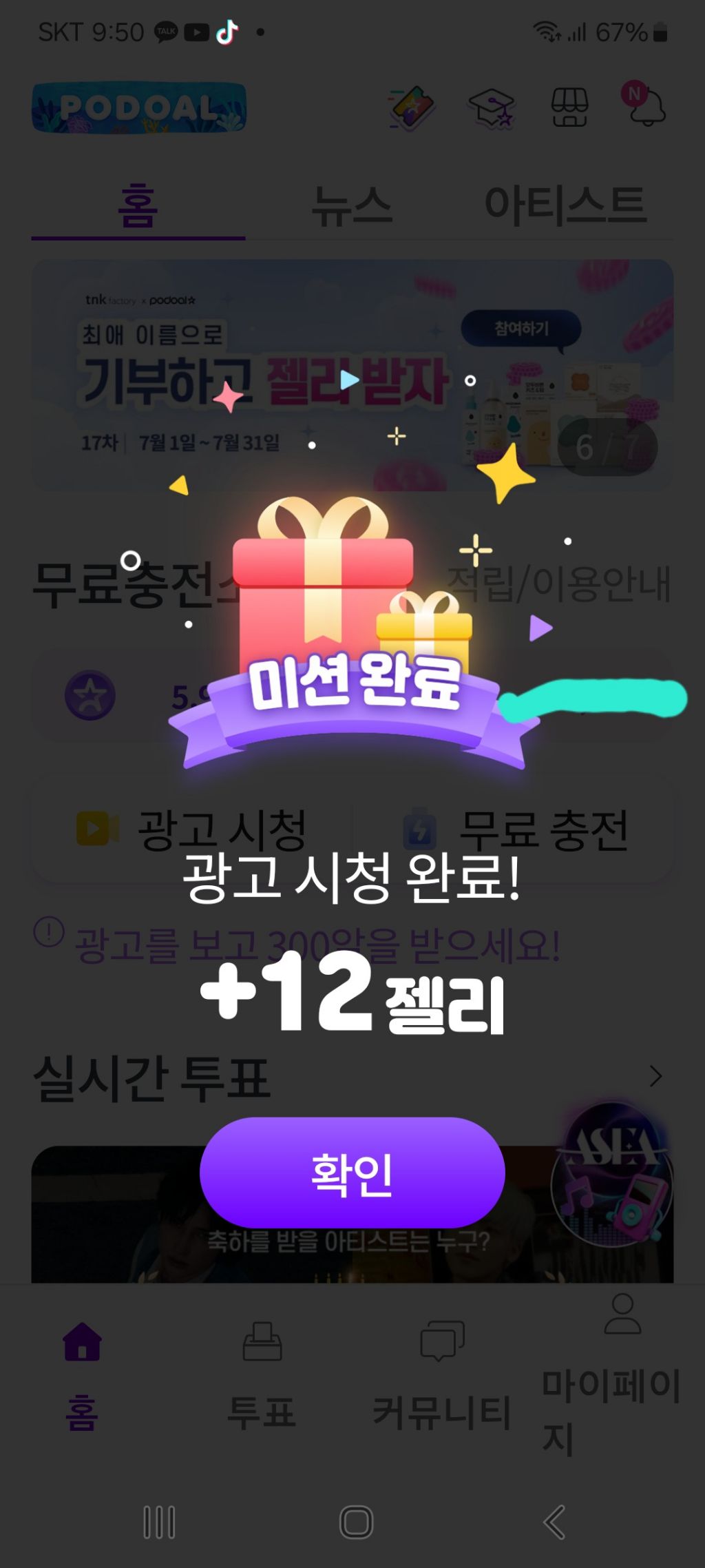Go to 커뮤니티 in bottom navigation
Screen dimensions: 705x1568
tap(441, 1374)
